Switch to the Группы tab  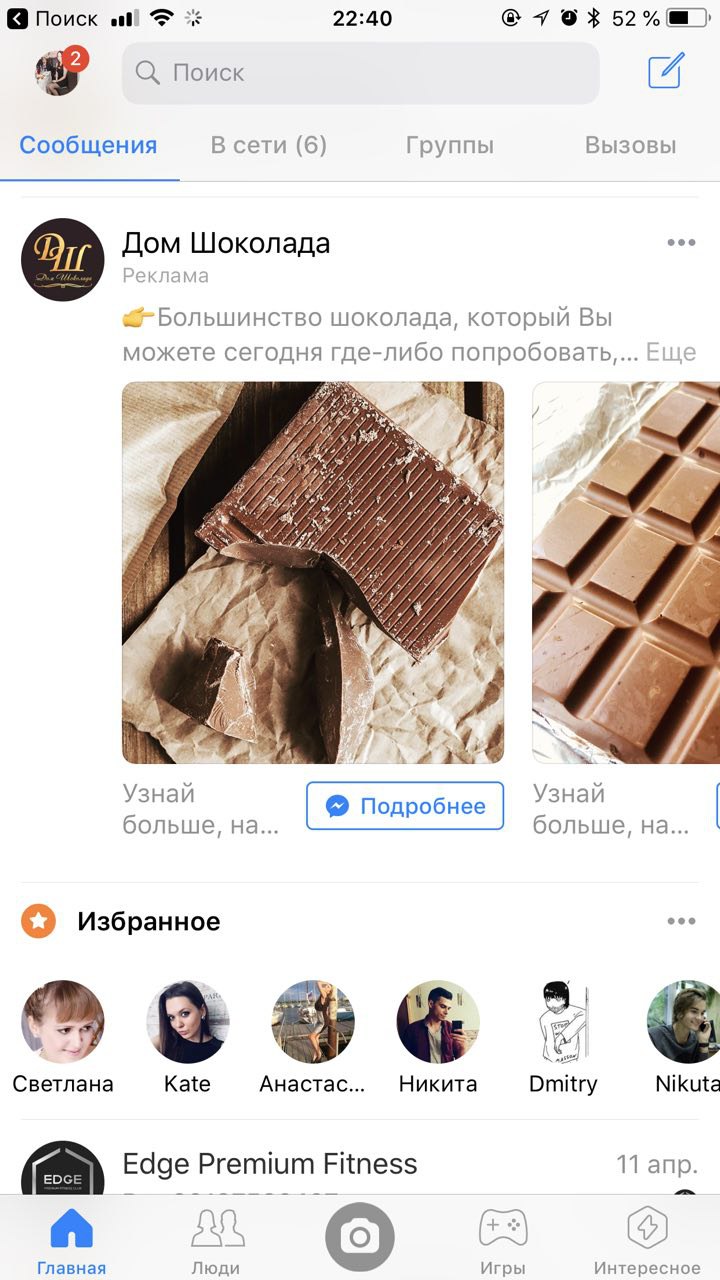[450, 145]
